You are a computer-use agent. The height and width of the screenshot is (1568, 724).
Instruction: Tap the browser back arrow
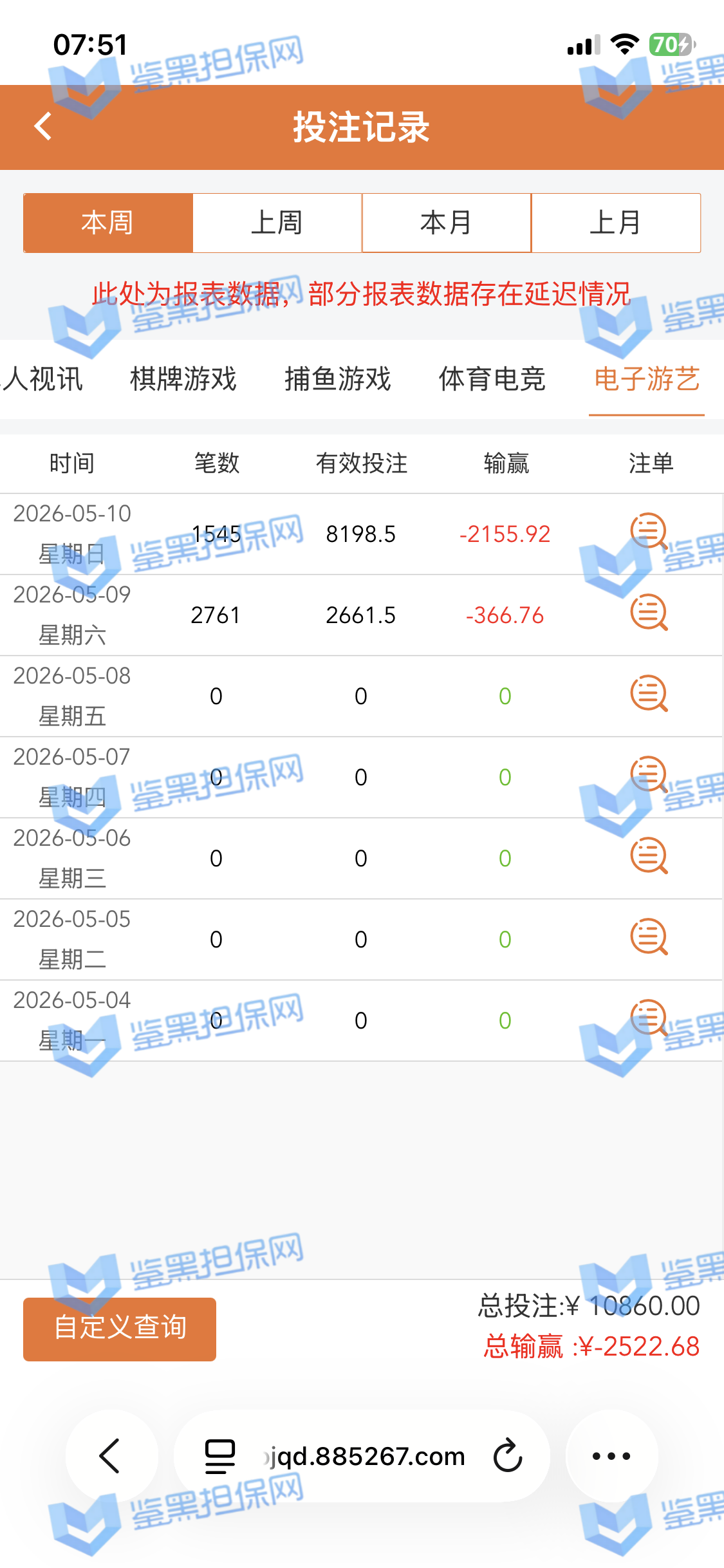tap(111, 1456)
